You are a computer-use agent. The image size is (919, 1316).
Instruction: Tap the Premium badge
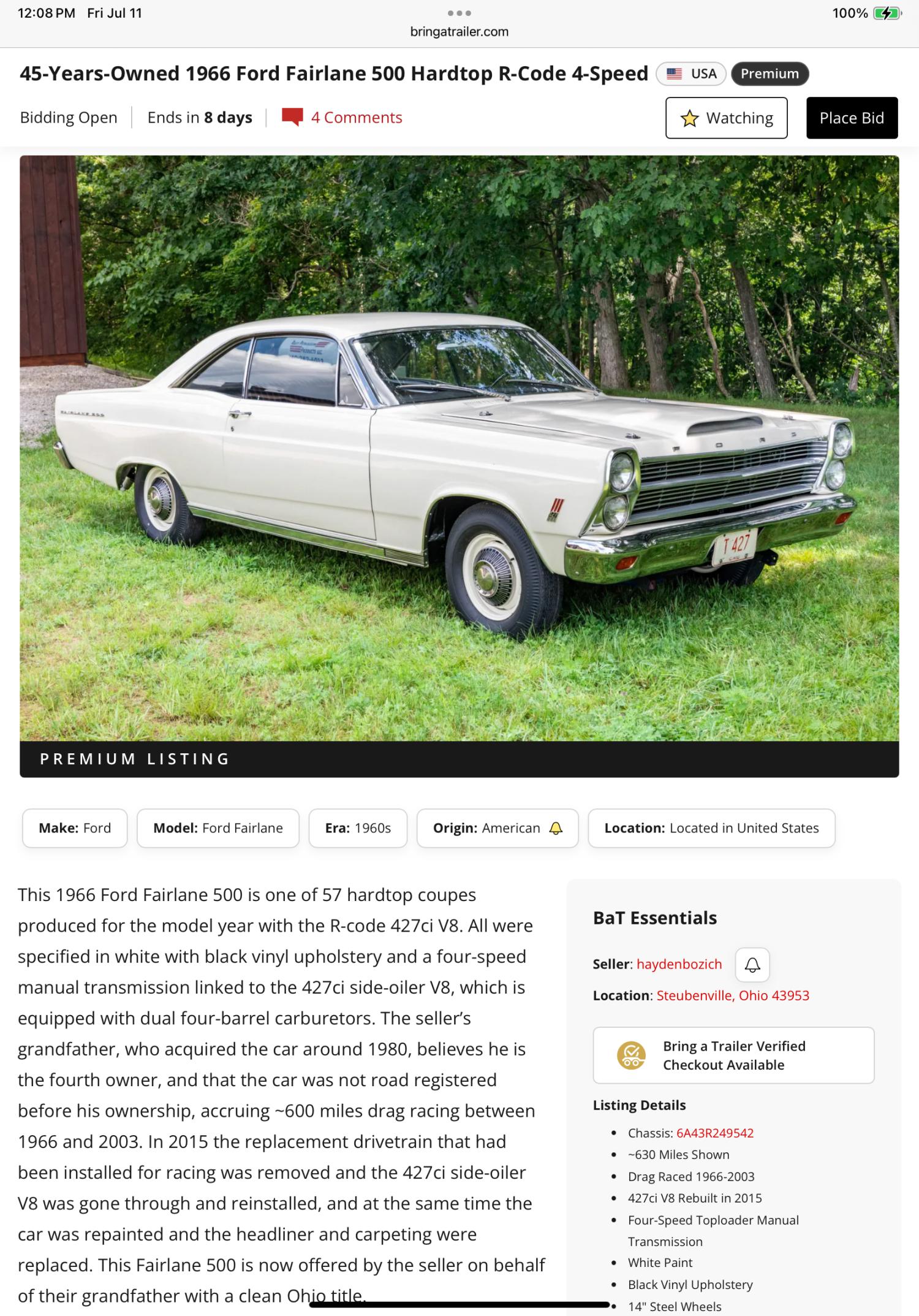click(x=770, y=74)
